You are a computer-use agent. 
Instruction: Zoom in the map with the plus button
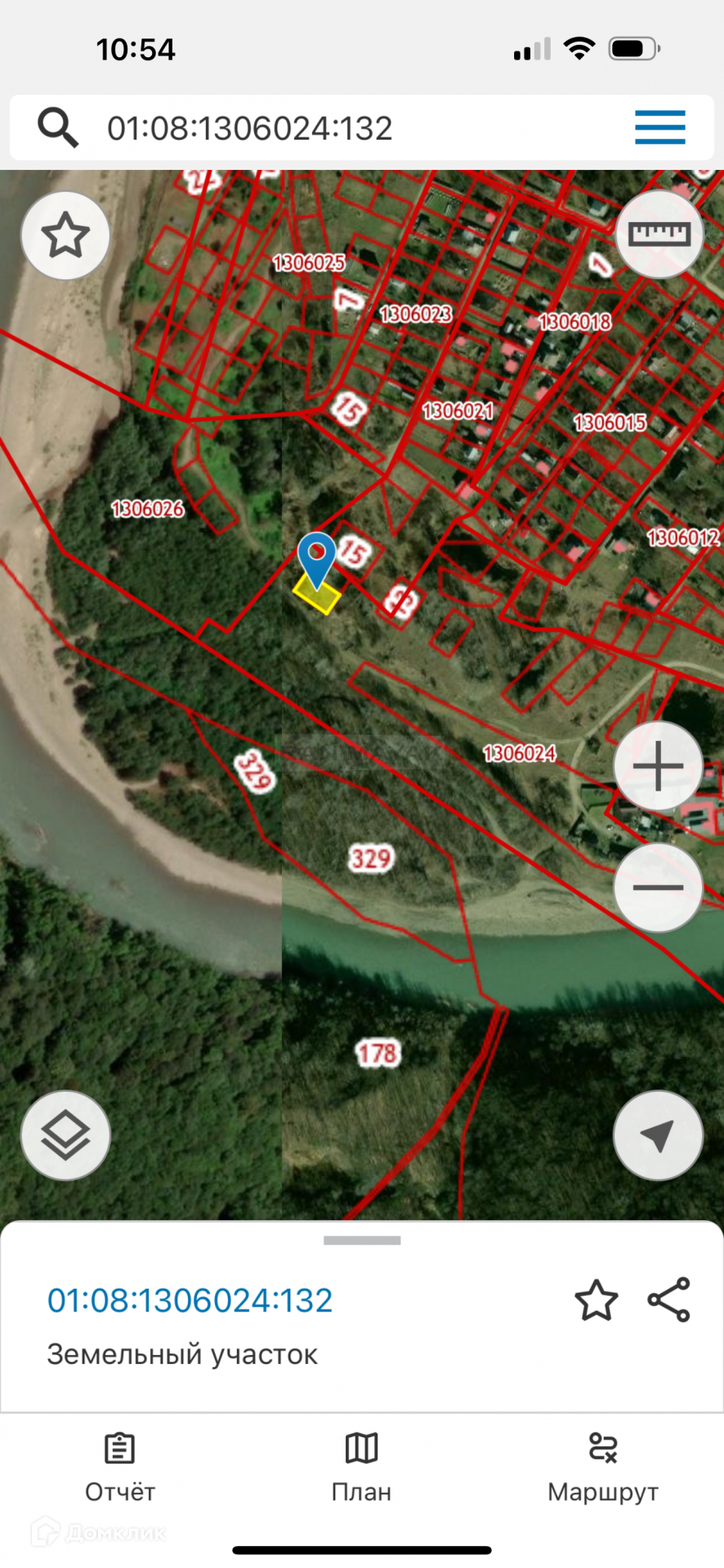pyautogui.click(x=658, y=767)
